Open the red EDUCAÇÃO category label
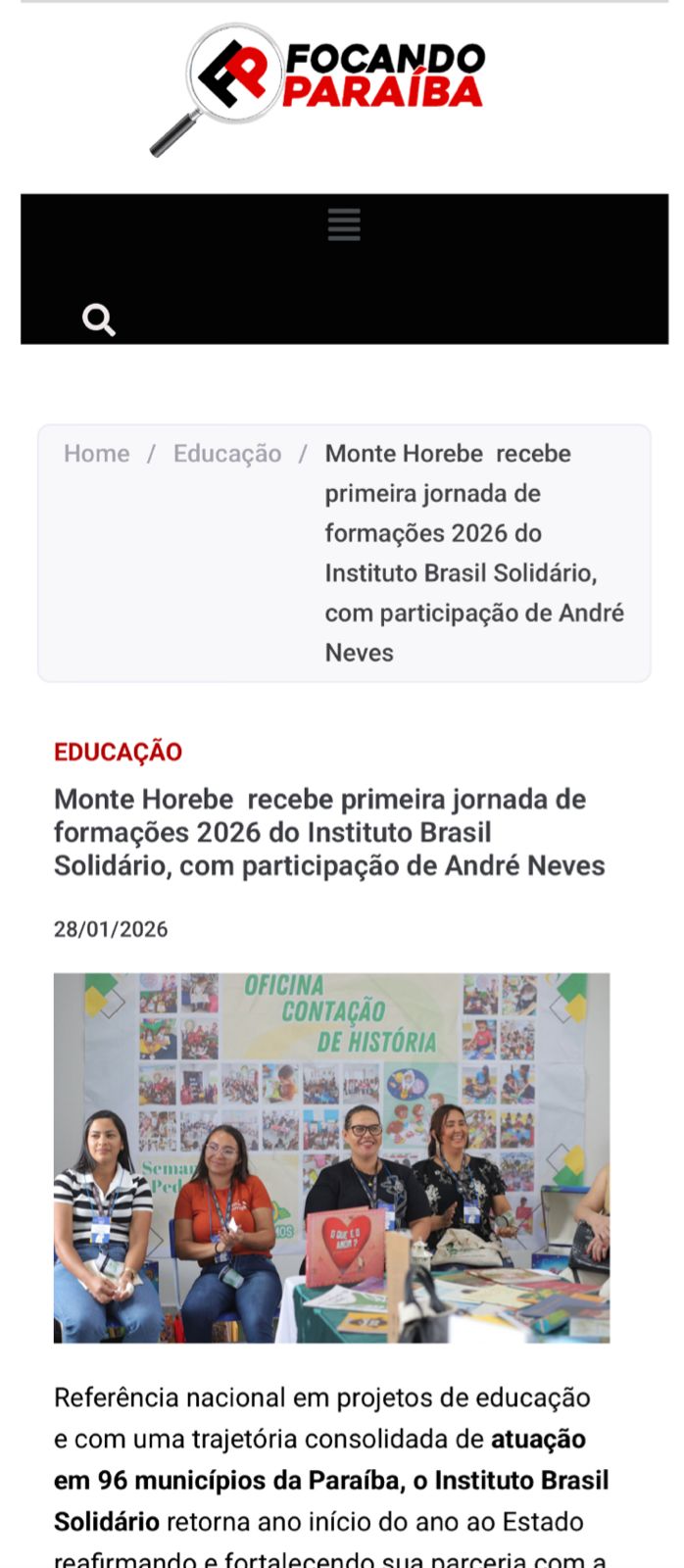 click(118, 752)
